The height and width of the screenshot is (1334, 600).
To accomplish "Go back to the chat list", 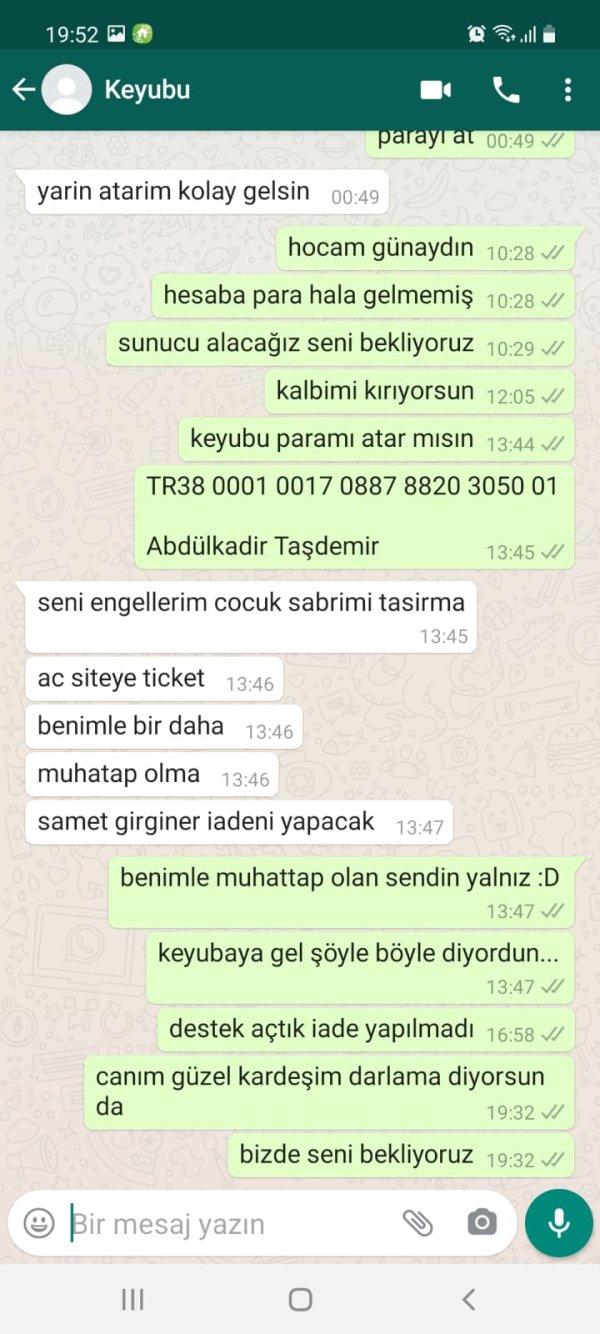I will coord(24,90).
